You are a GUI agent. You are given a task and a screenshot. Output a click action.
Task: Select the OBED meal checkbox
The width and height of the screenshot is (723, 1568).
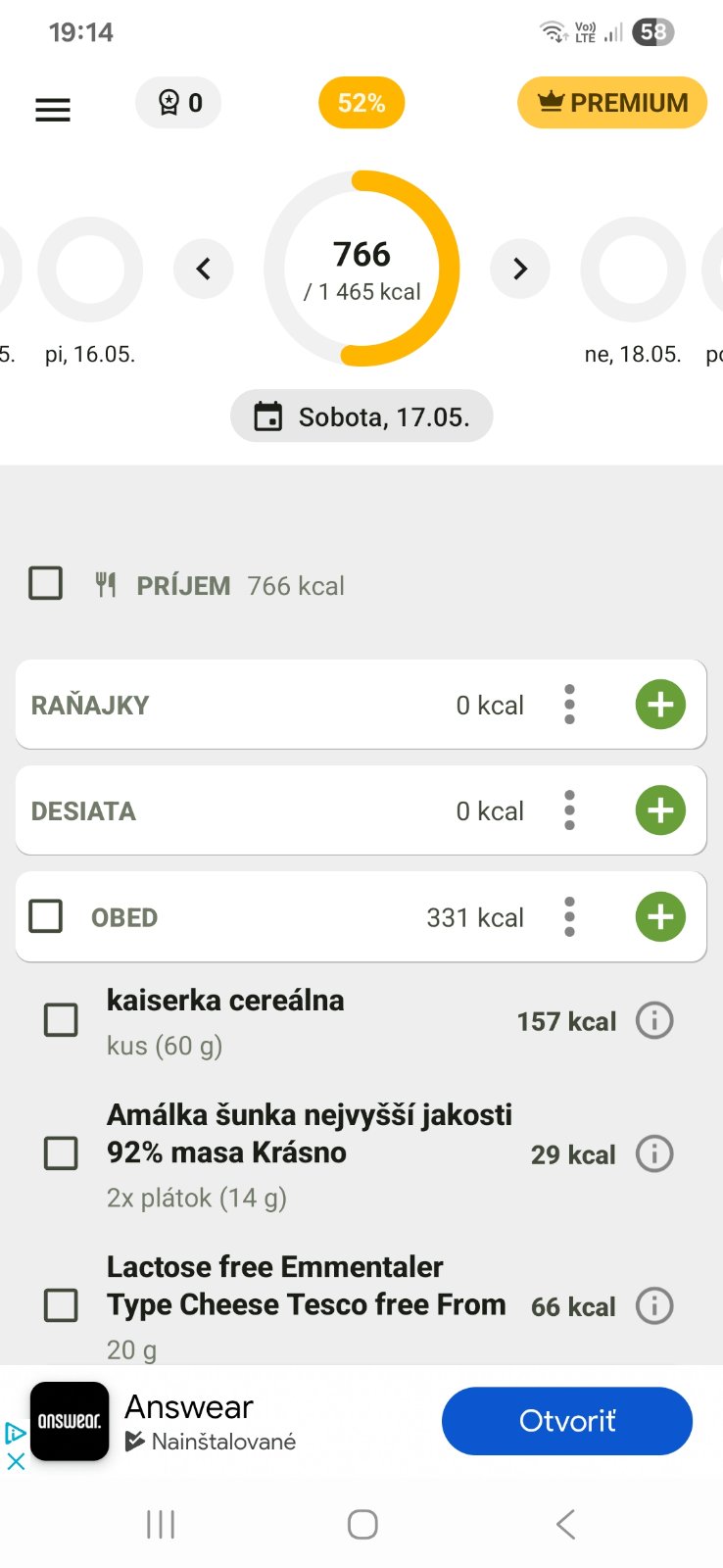[x=46, y=917]
